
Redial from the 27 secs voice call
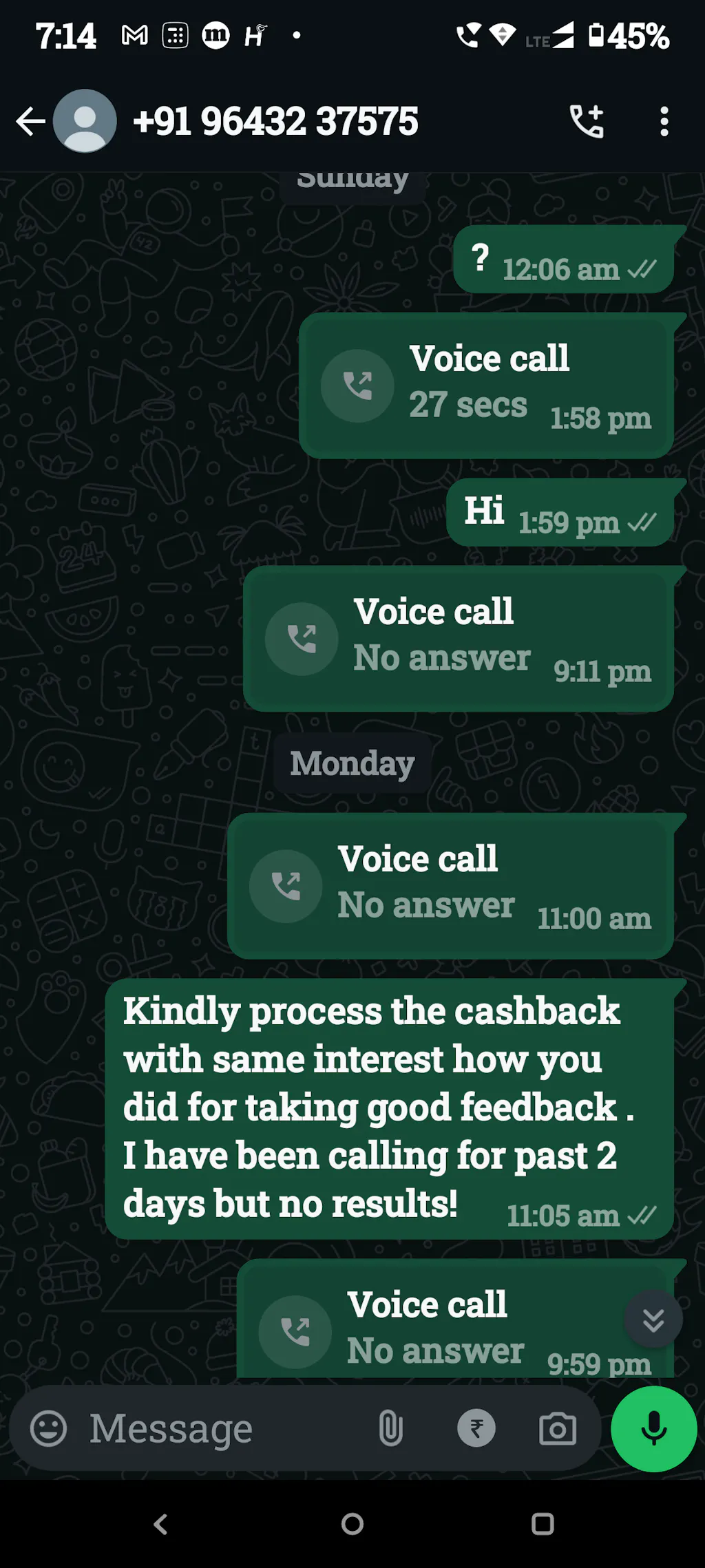coord(357,385)
